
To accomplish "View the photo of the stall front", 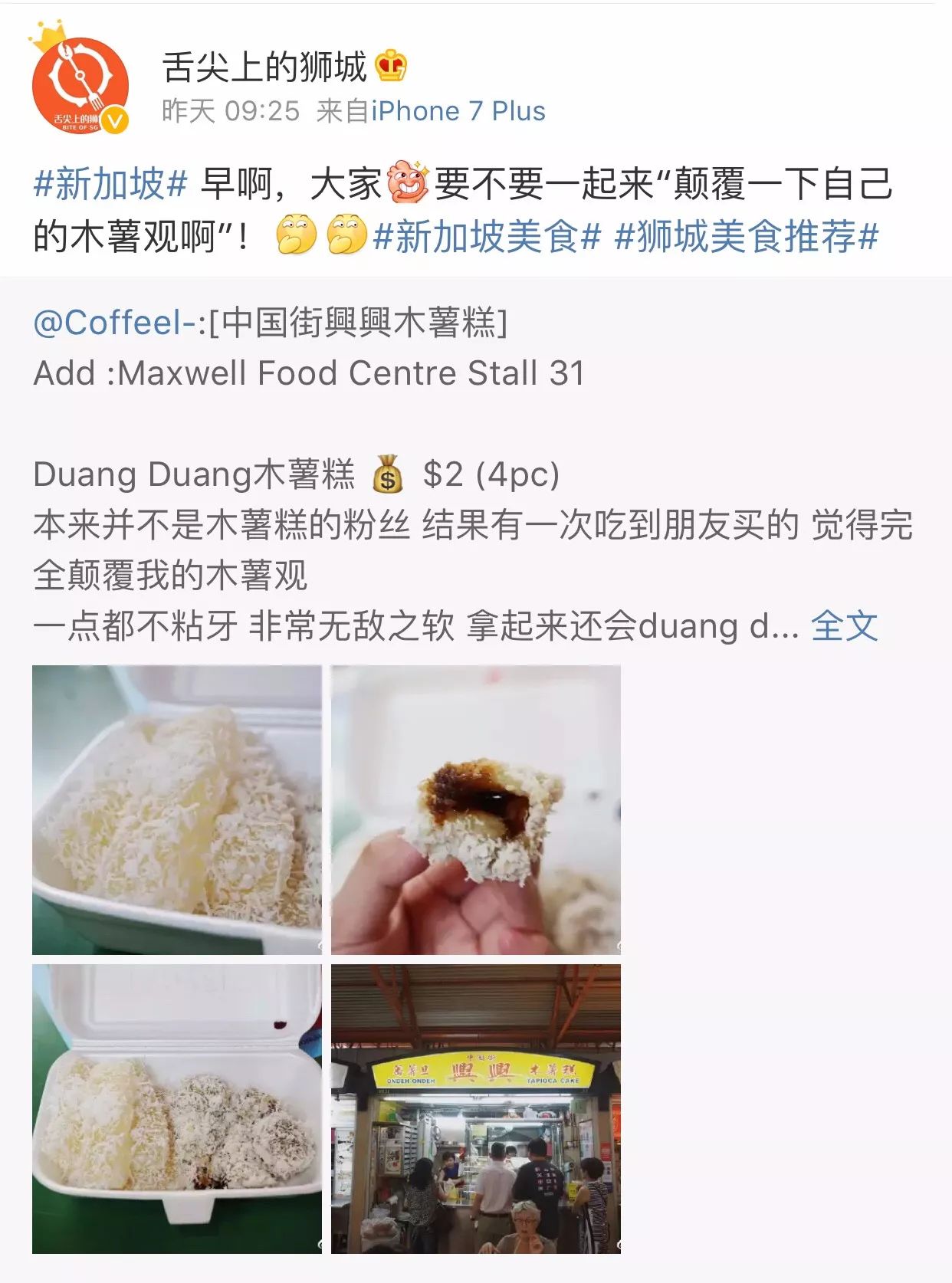I will 475,1108.
